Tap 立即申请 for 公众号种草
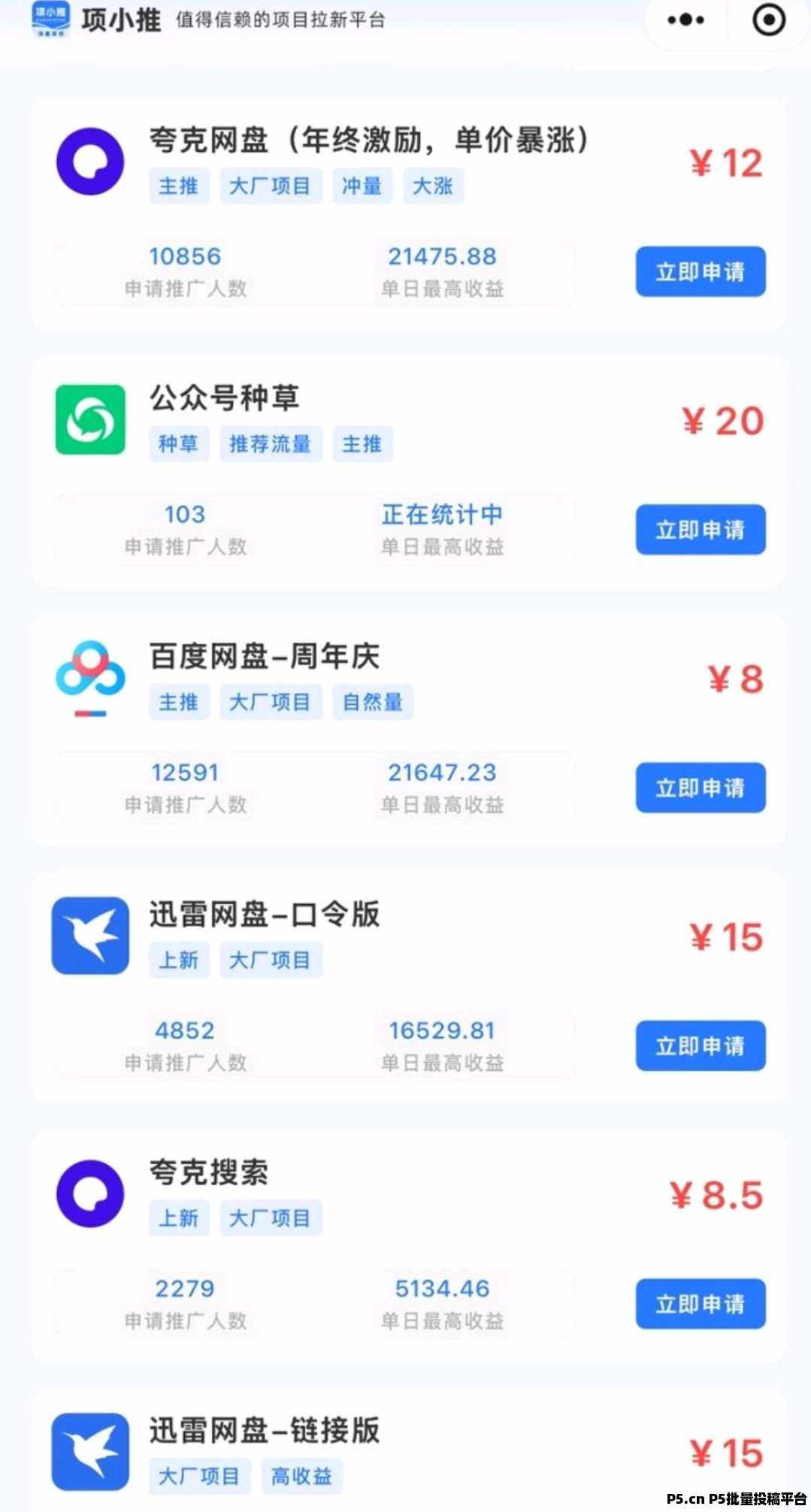The height and width of the screenshot is (1512, 811). click(x=699, y=530)
